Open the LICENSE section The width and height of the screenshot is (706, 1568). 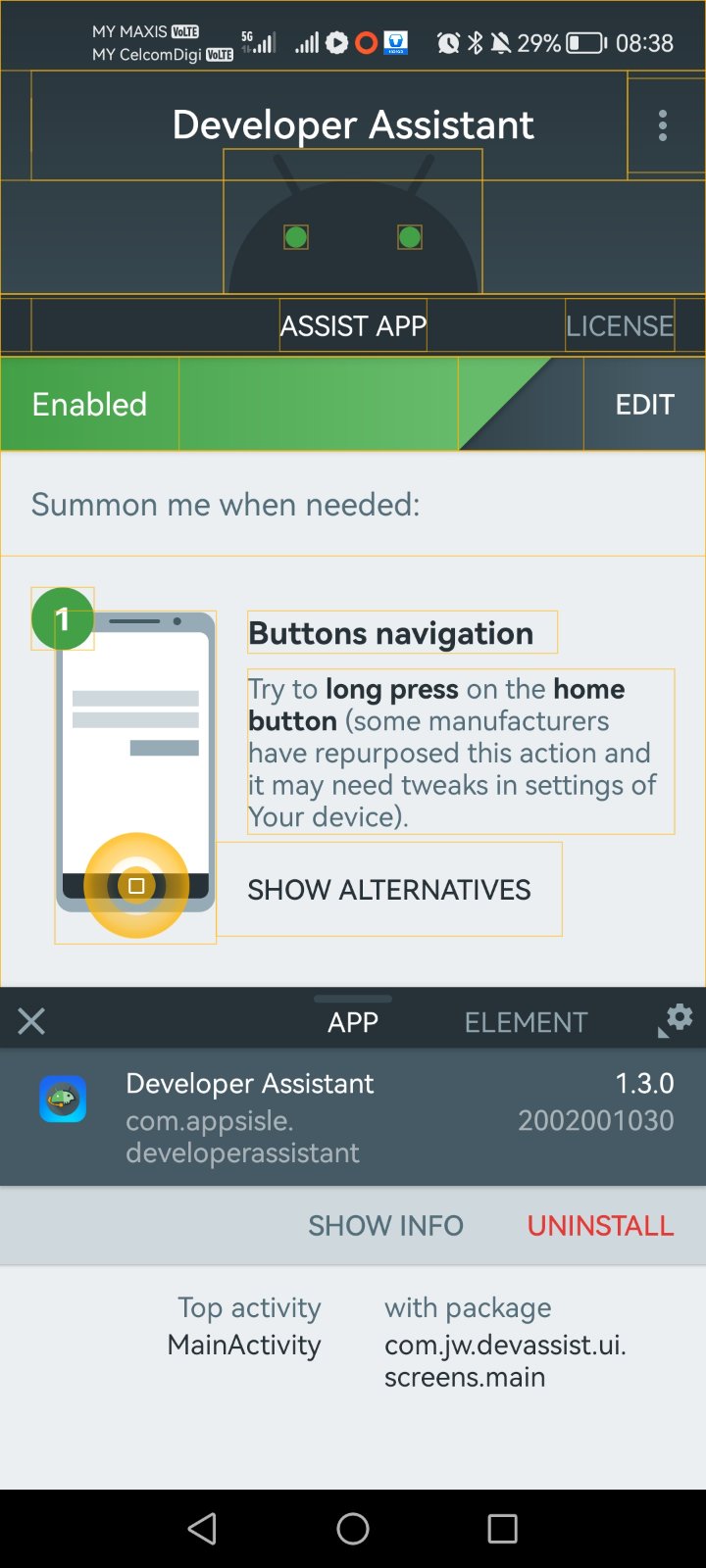[x=620, y=325]
